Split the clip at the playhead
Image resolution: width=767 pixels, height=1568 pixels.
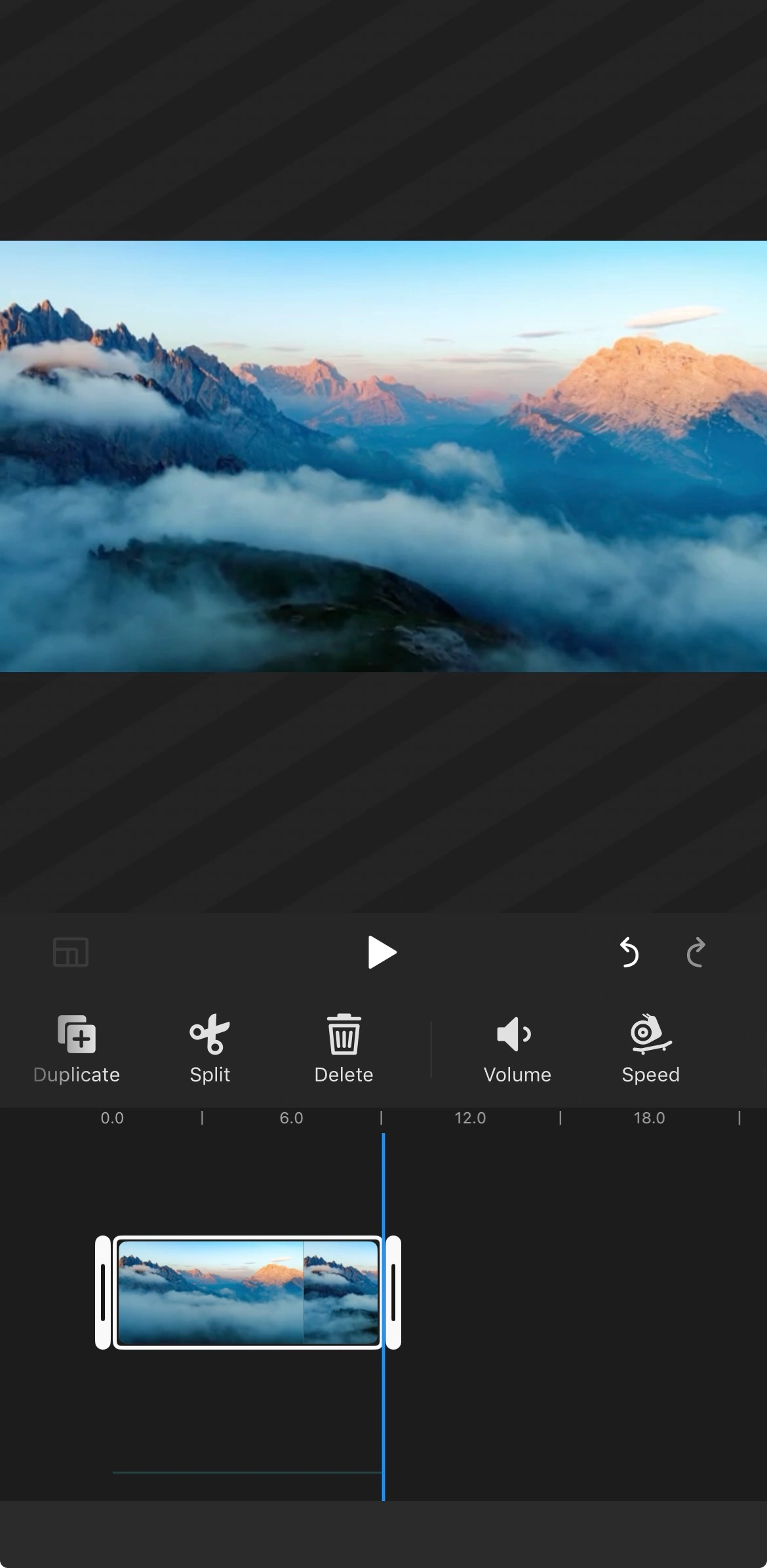210,1049
